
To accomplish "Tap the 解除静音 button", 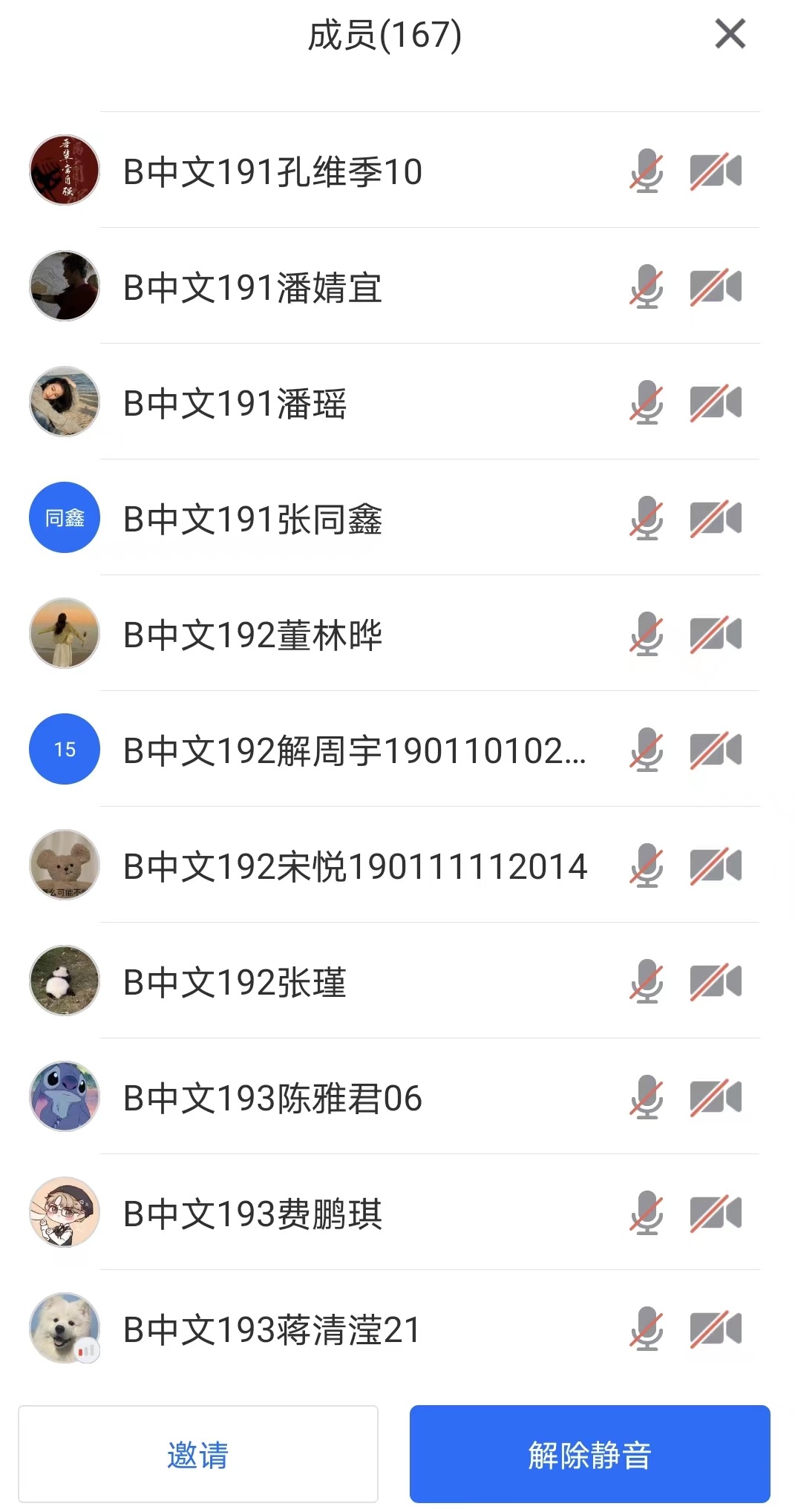I will [589, 1454].
